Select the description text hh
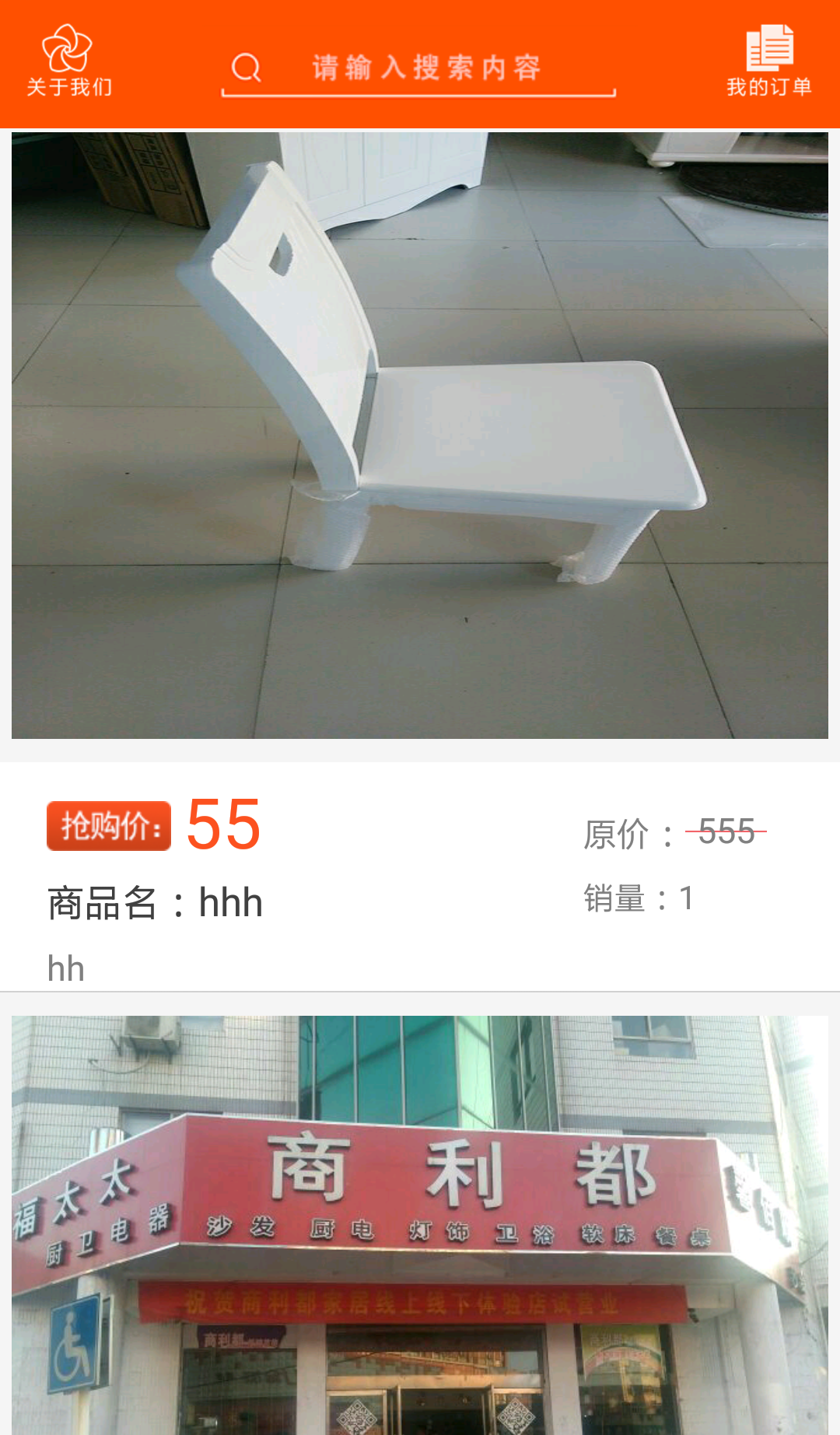 coord(66,967)
